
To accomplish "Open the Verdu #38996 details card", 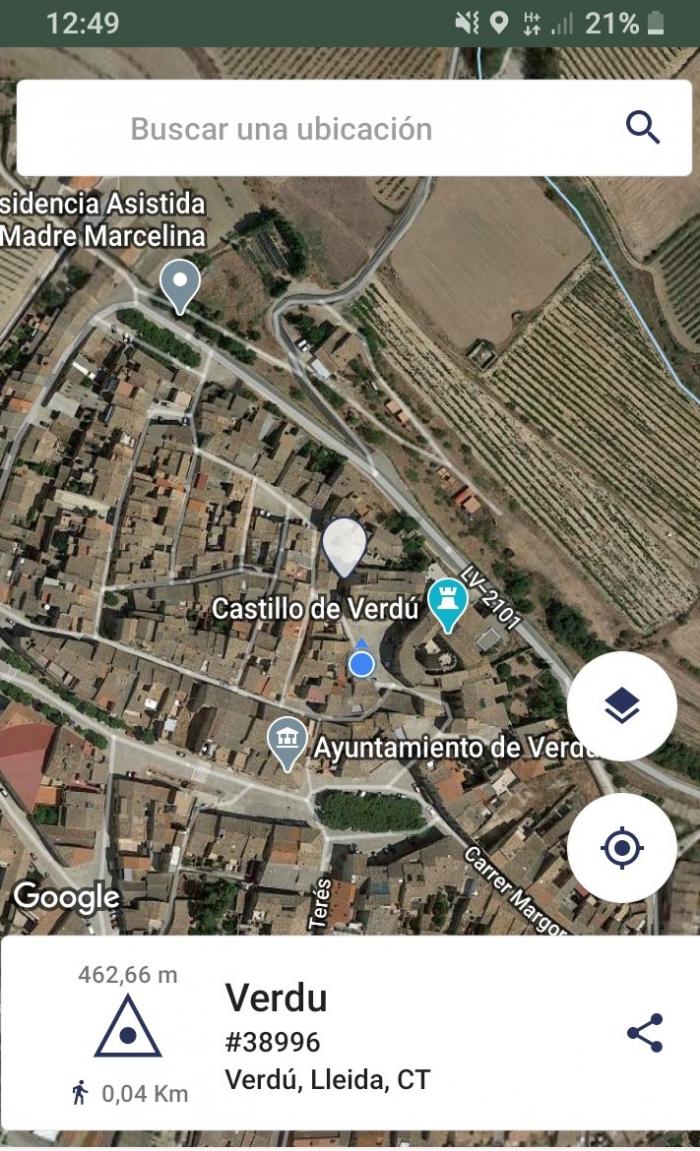I will (350, 1034).
